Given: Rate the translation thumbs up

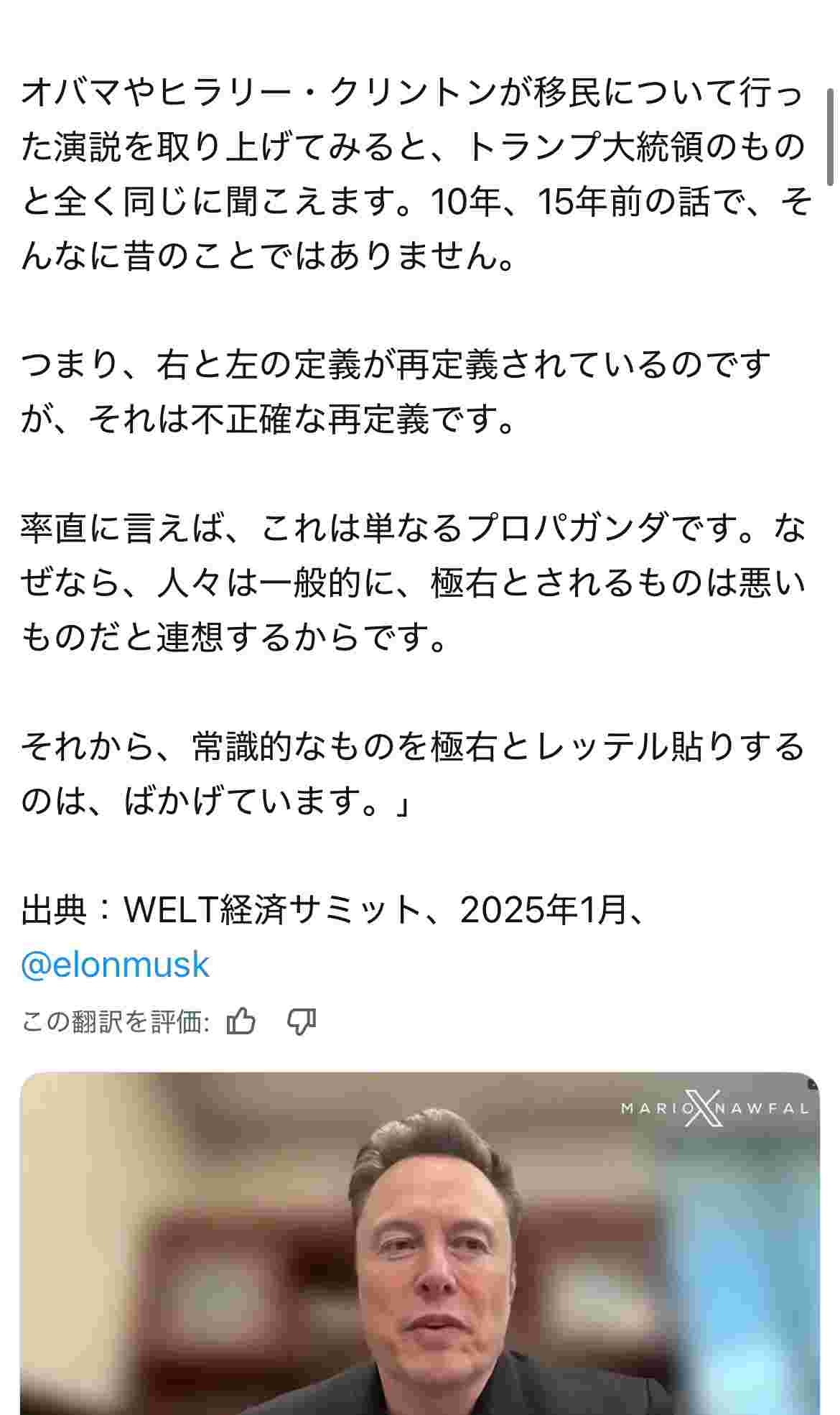Looking at the screenshot, I should [x=241, y=1021].
